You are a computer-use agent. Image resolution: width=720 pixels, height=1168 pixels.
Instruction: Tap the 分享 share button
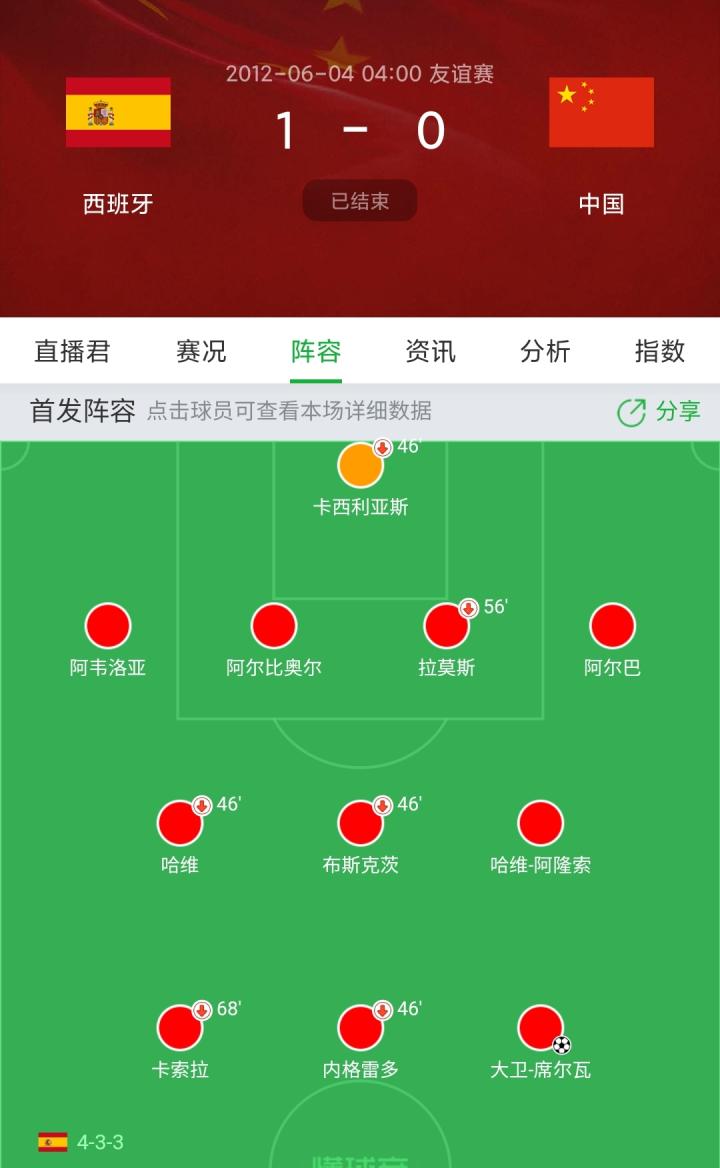pos(659,411)
